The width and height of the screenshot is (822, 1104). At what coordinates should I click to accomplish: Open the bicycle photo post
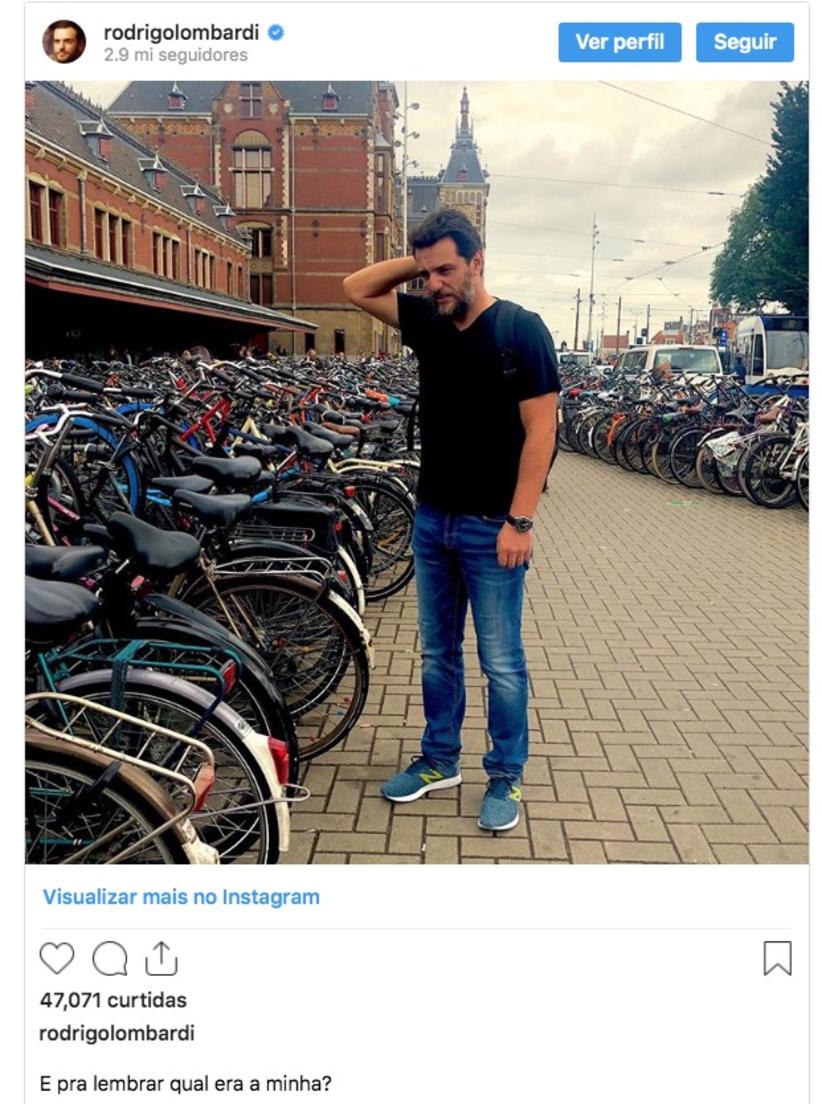416,472
